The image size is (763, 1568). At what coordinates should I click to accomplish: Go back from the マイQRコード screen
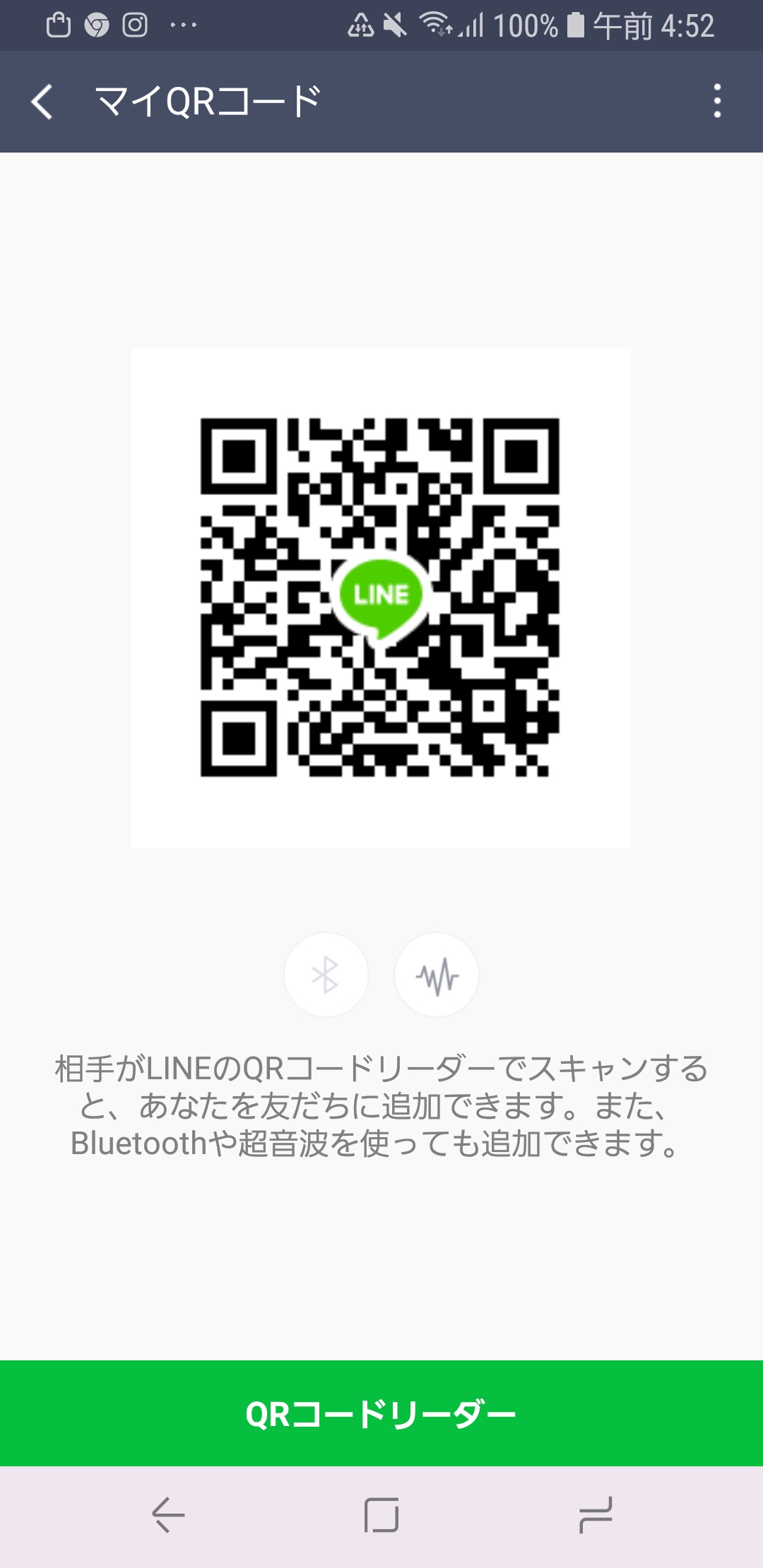tap(42, 102)
